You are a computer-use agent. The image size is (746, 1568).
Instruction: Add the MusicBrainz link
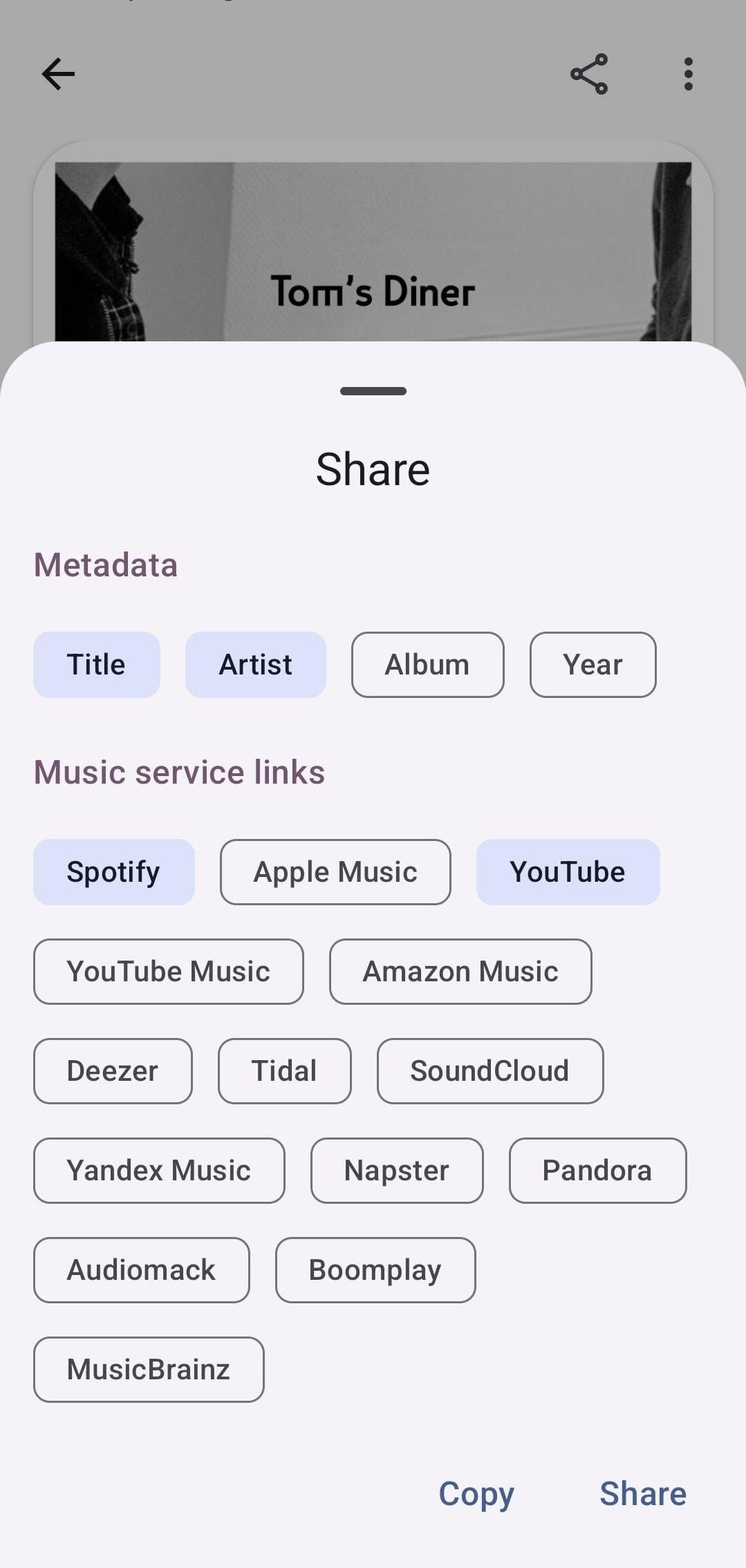click(149, 1369)
